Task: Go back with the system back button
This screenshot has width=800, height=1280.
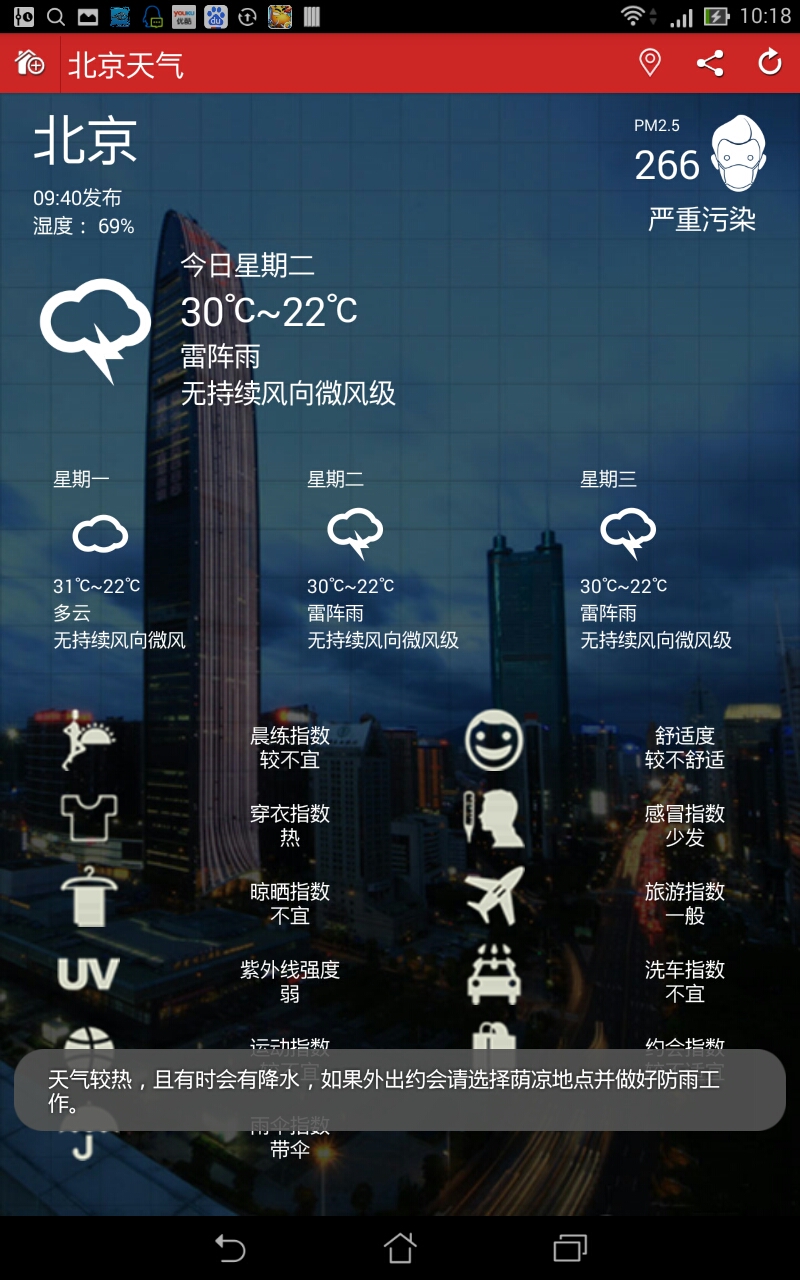Action: click(x=230, y=1247)
